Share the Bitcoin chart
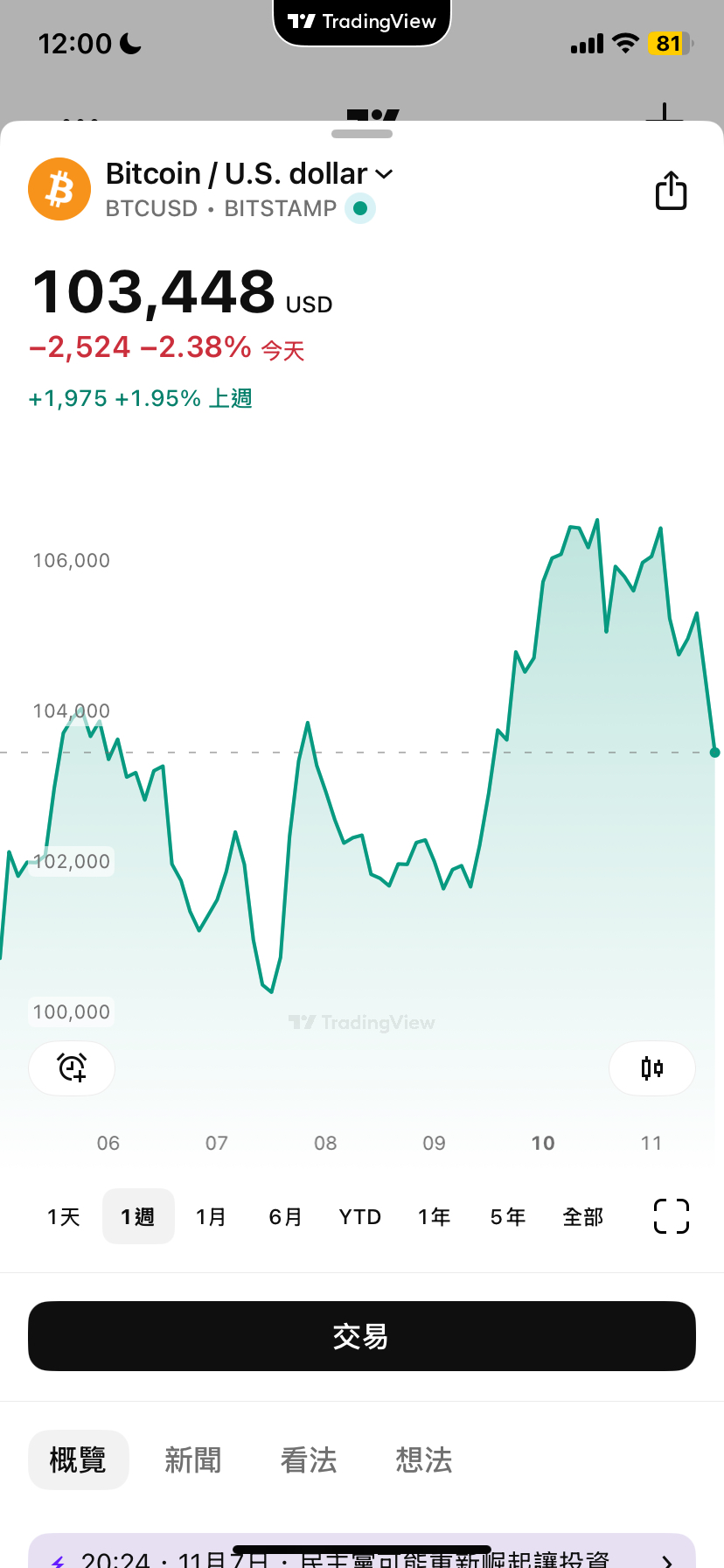Image resolution: width=724 pixels, height=1568 pixels. [x=671, y=191]
